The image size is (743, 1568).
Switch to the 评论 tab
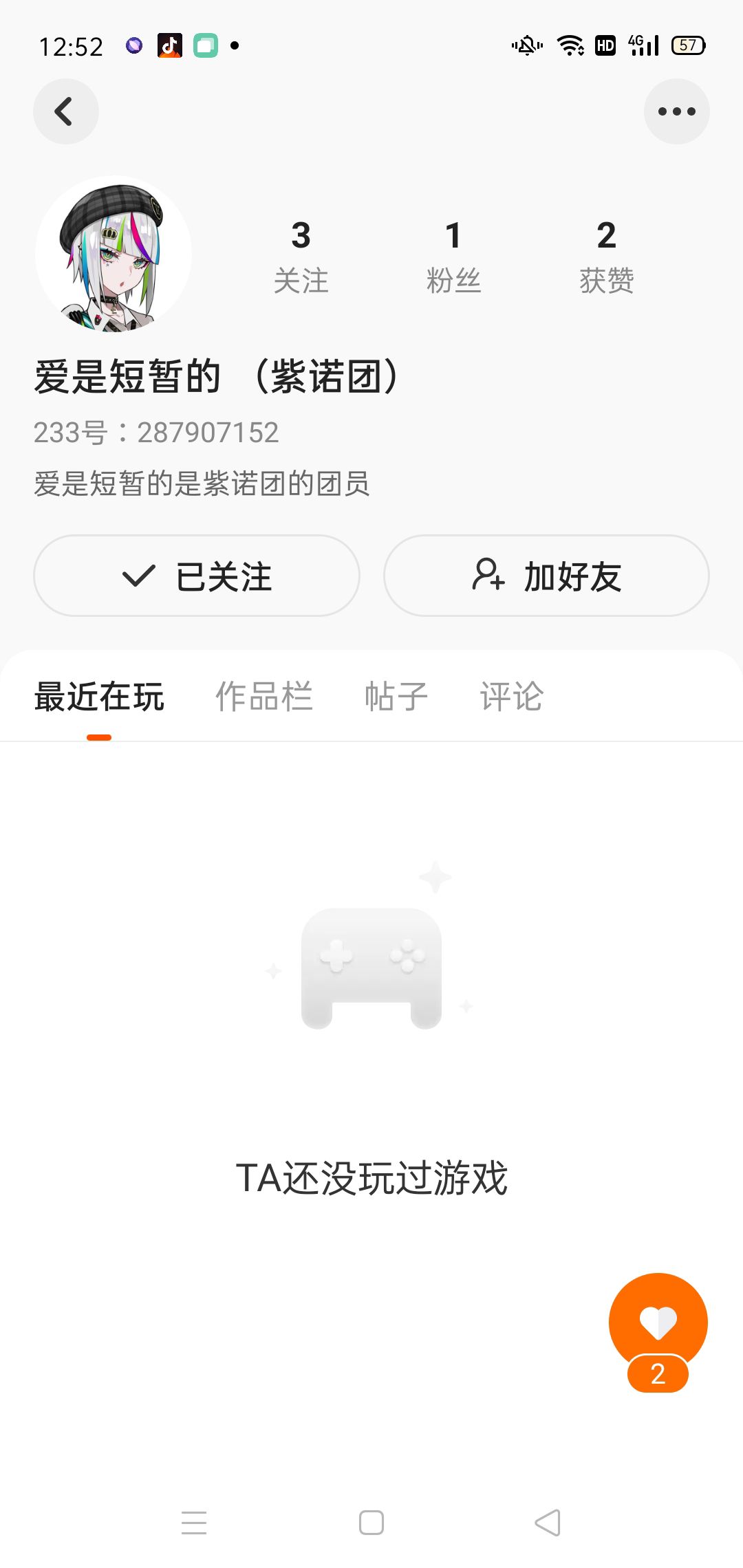point(512,697)
